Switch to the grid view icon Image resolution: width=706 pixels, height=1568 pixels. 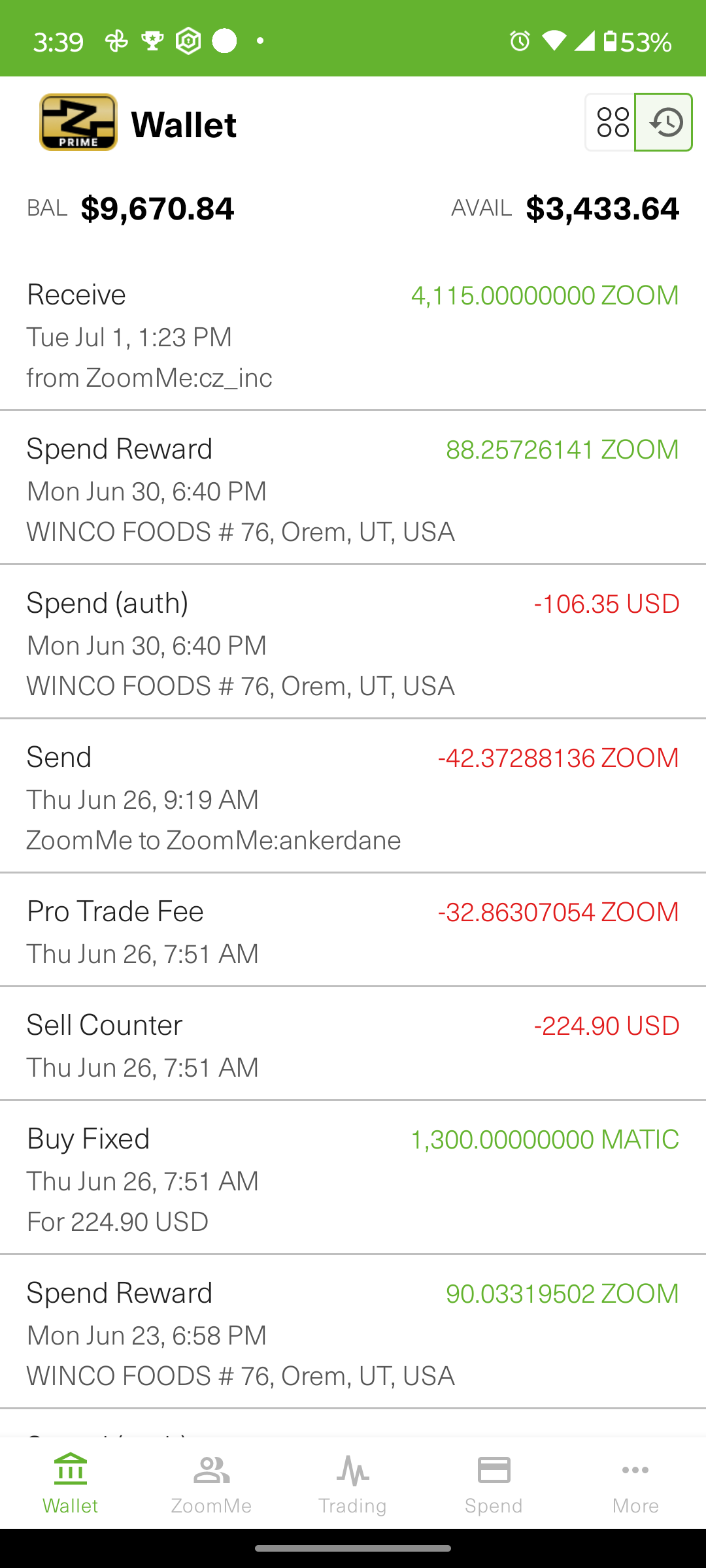tap(612, 123)
